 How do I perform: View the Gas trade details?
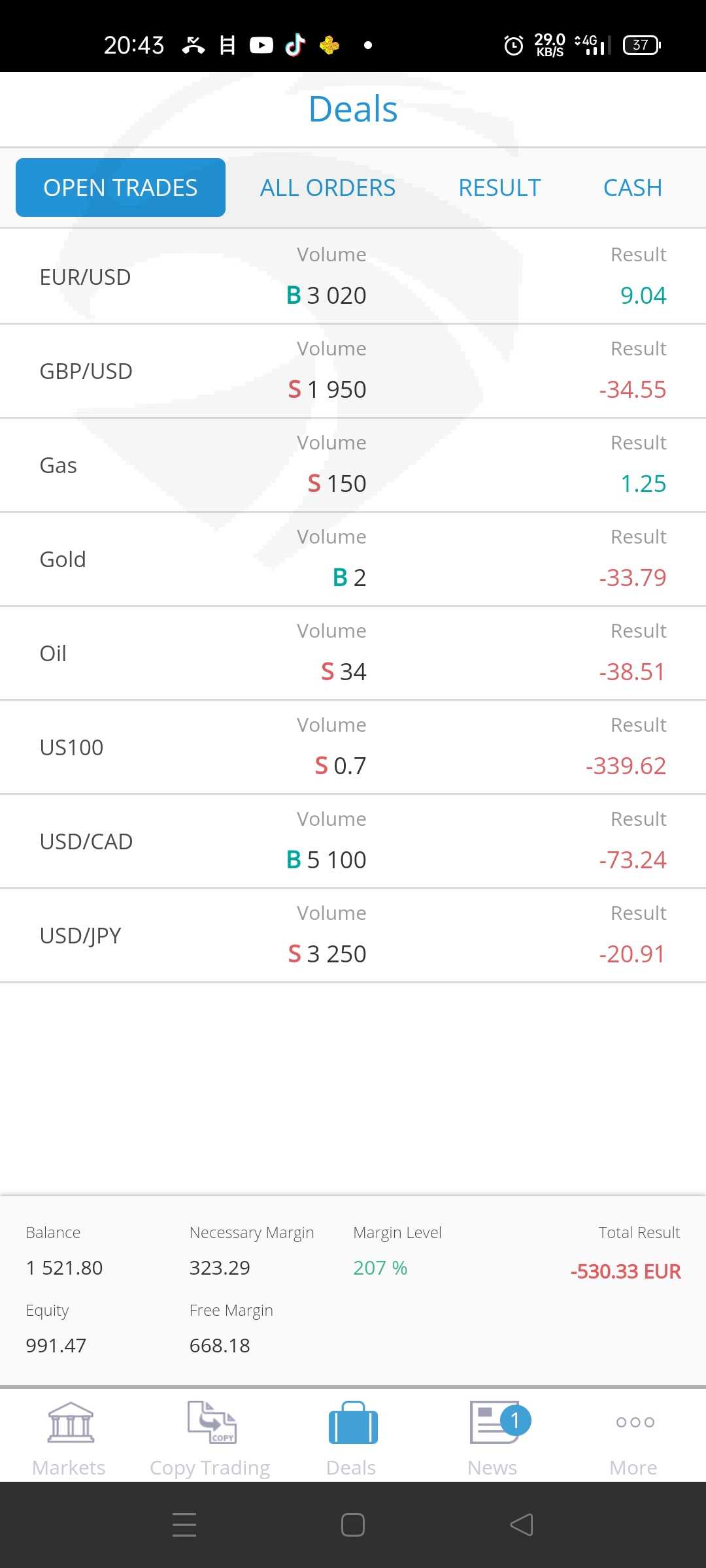tap(353, 465)
